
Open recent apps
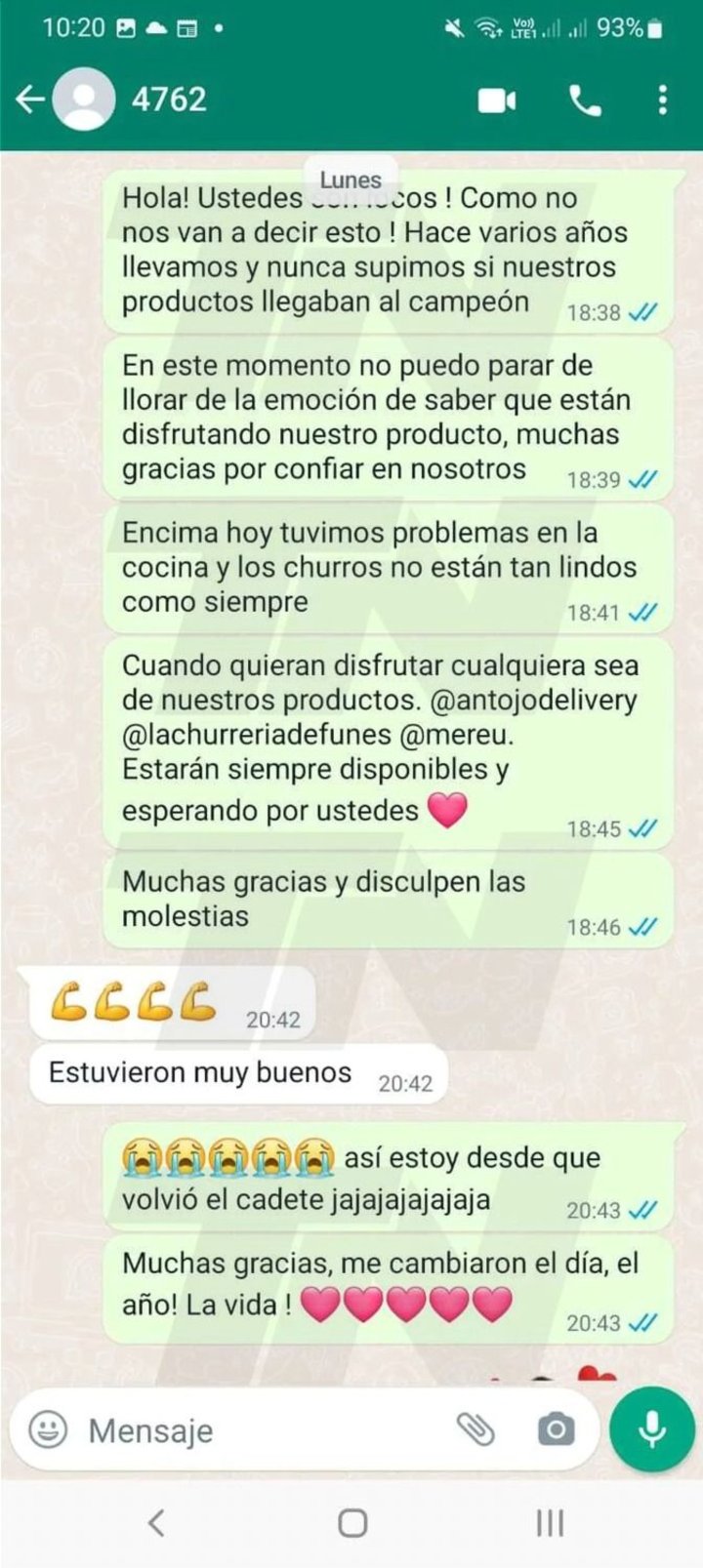pos(550,1523)
